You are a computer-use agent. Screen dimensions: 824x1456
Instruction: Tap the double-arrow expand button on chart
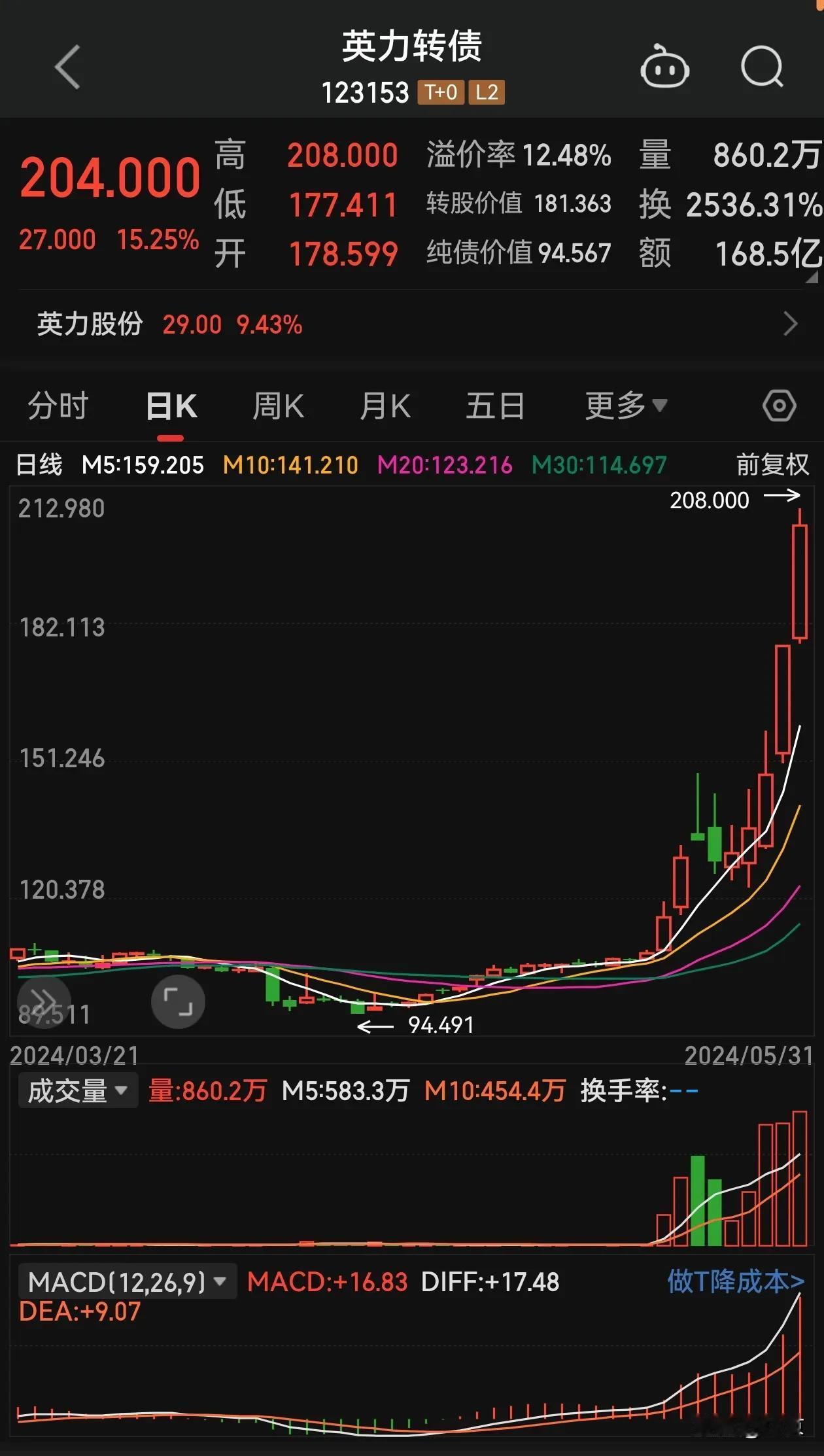pyautogui.click(x=43, y=1000)
